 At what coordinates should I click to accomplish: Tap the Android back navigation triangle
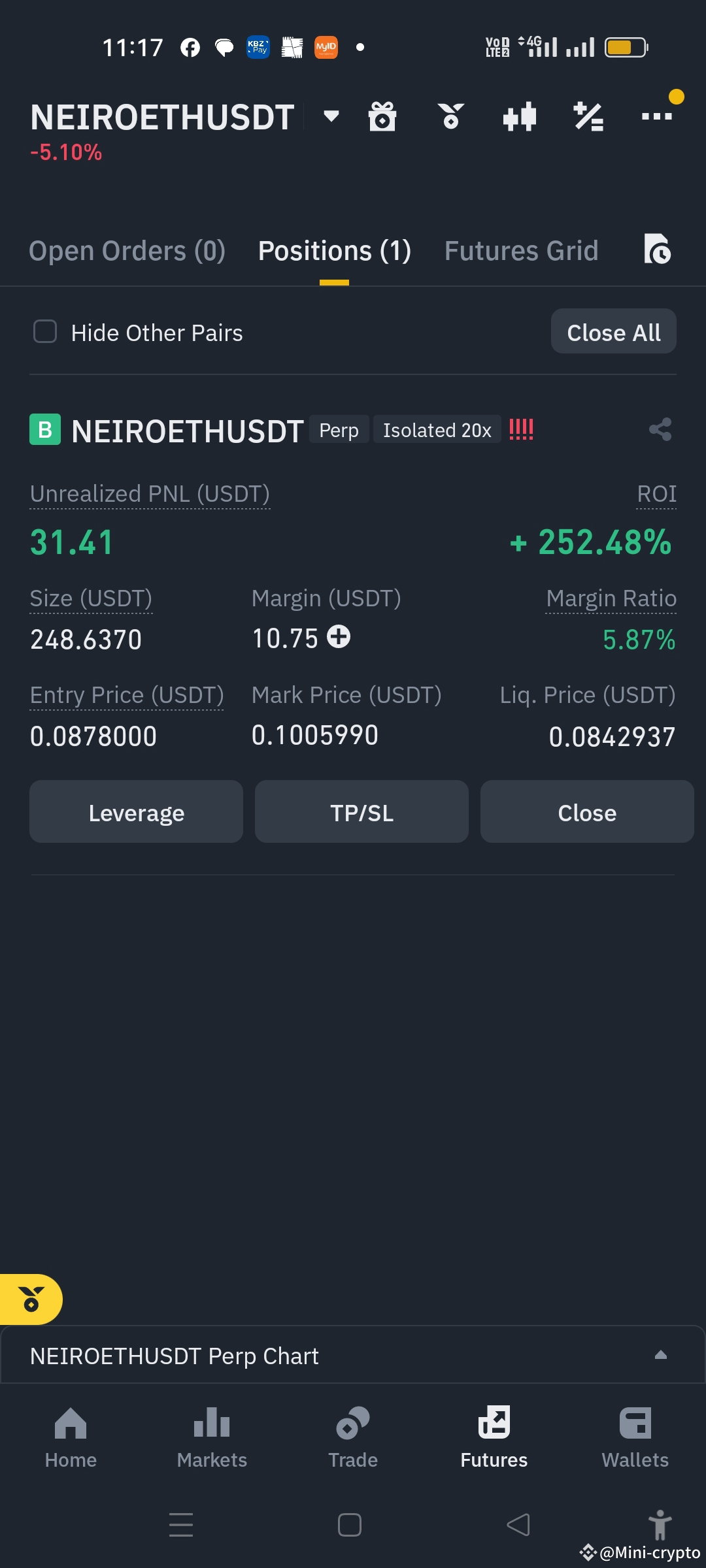pos(517,1524)
